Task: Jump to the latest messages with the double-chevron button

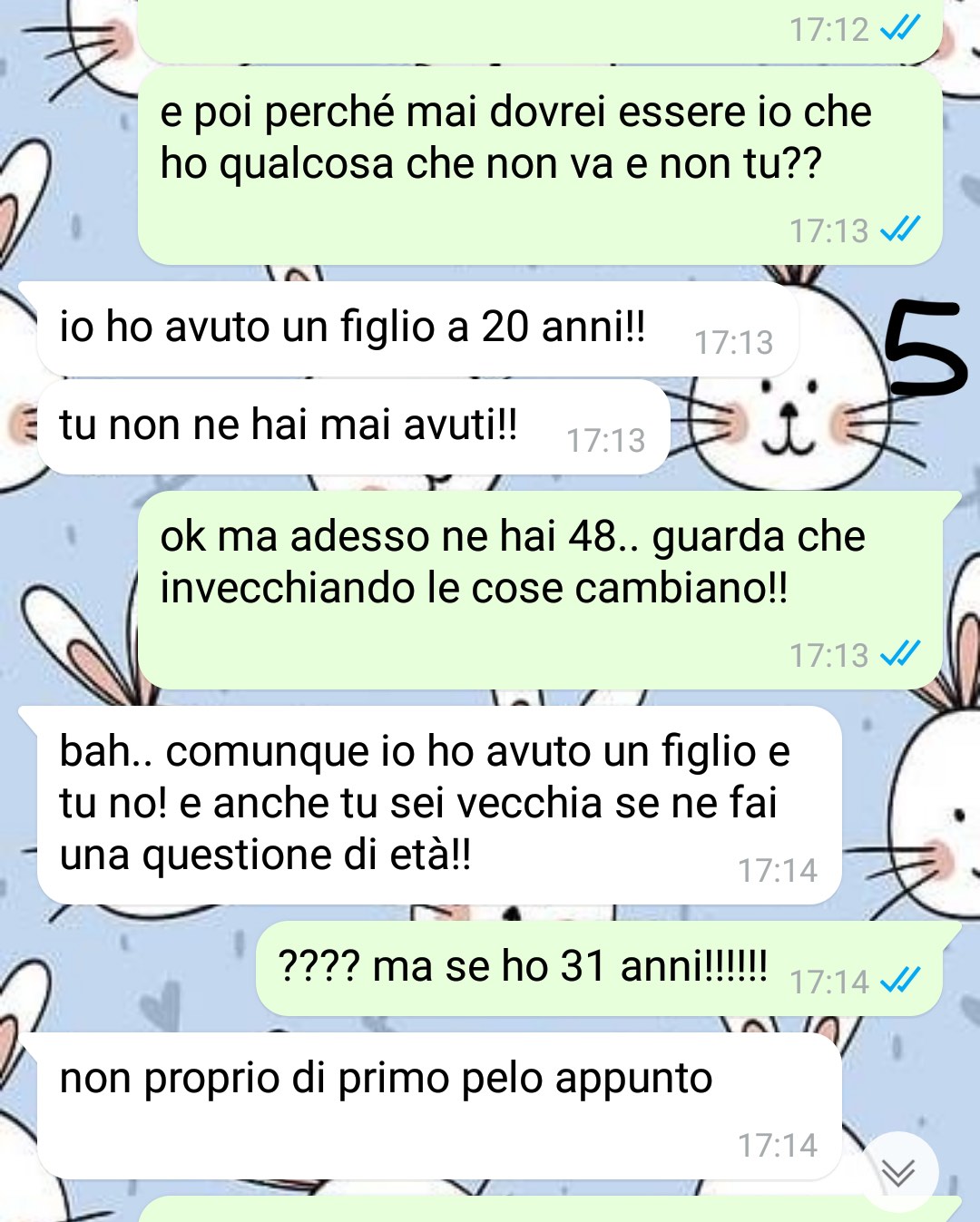Action: click(898, 1173)
